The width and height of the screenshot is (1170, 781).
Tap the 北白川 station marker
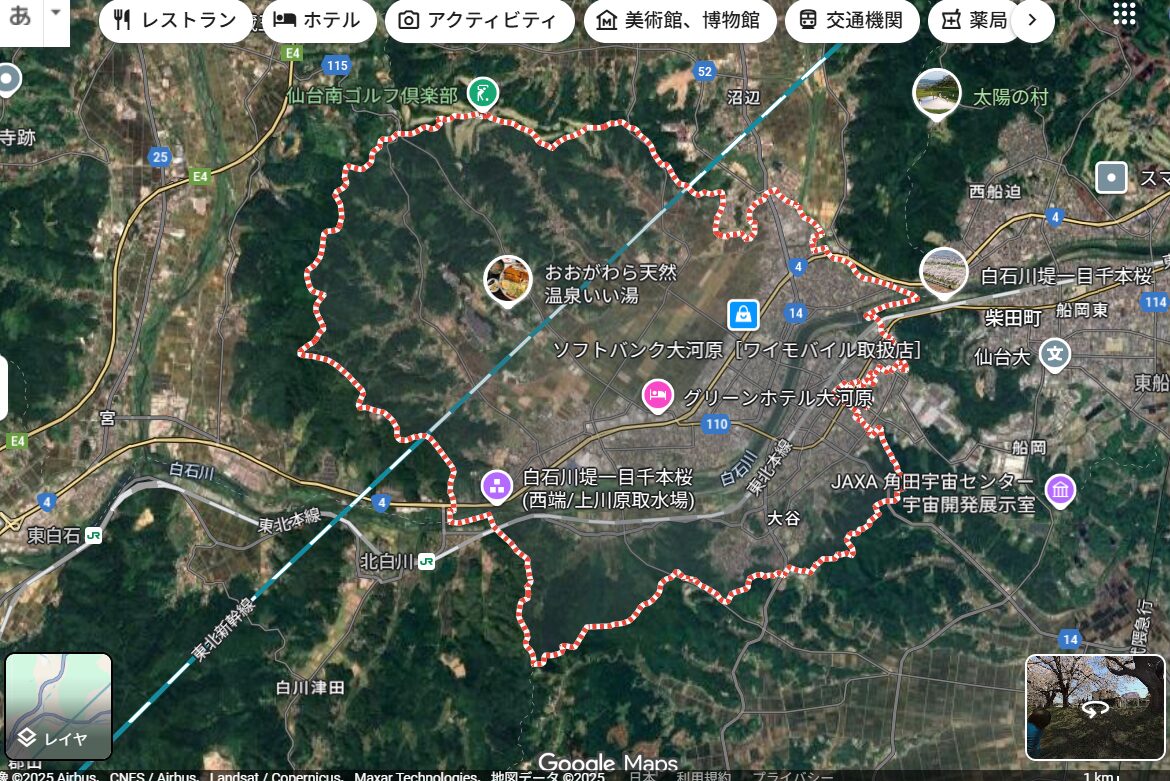pos(427,562)
